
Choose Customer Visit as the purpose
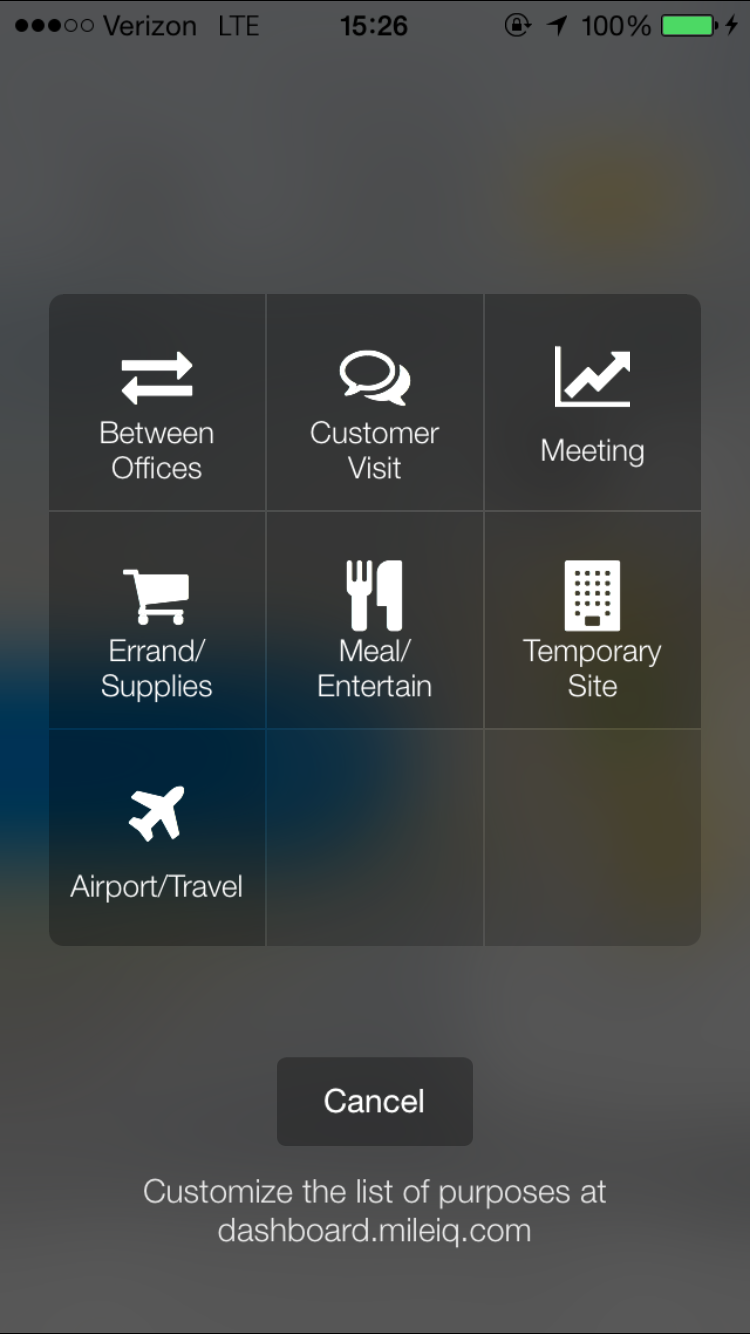(375, 402)
